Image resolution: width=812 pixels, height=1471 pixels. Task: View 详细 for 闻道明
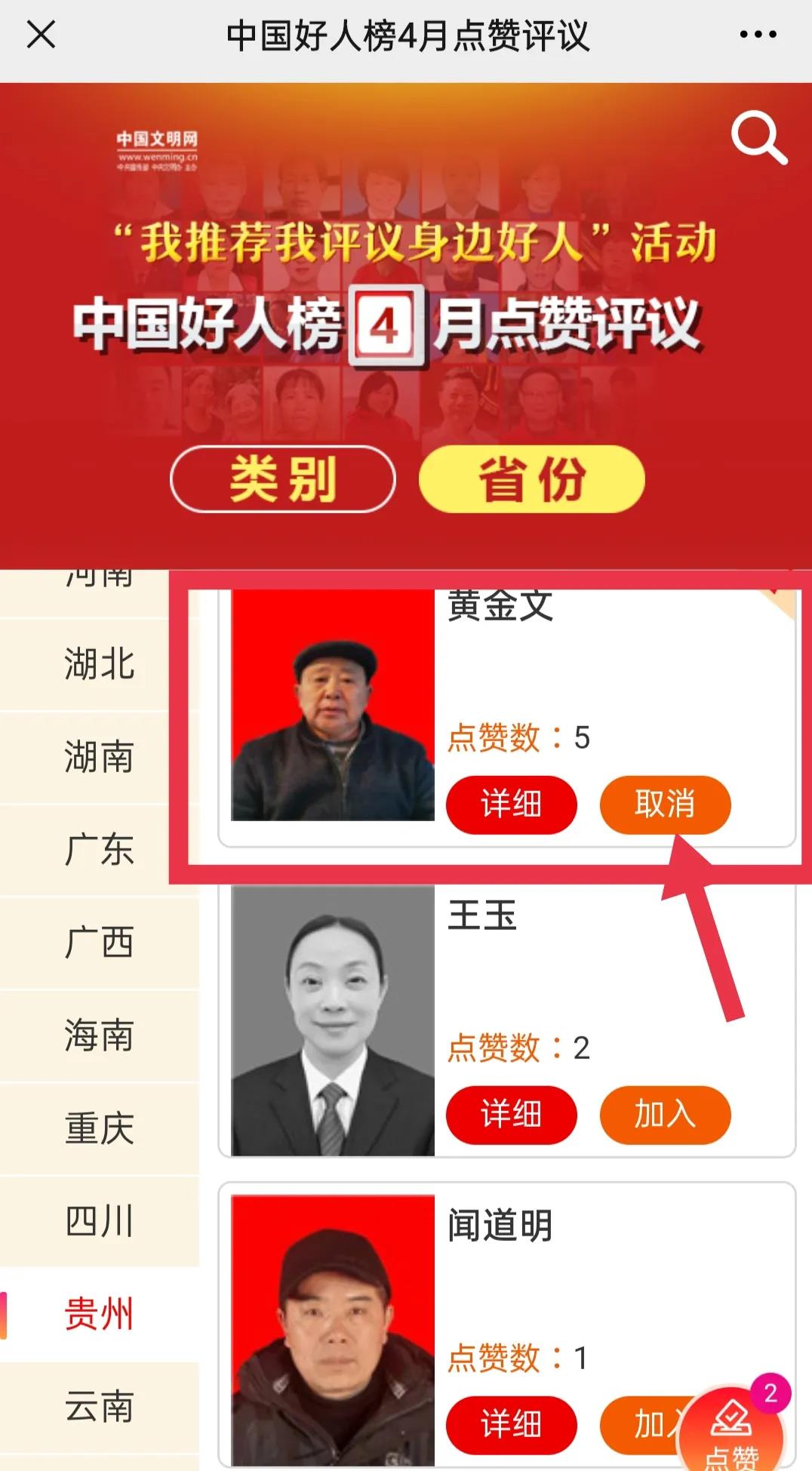tap(511, 1425)
